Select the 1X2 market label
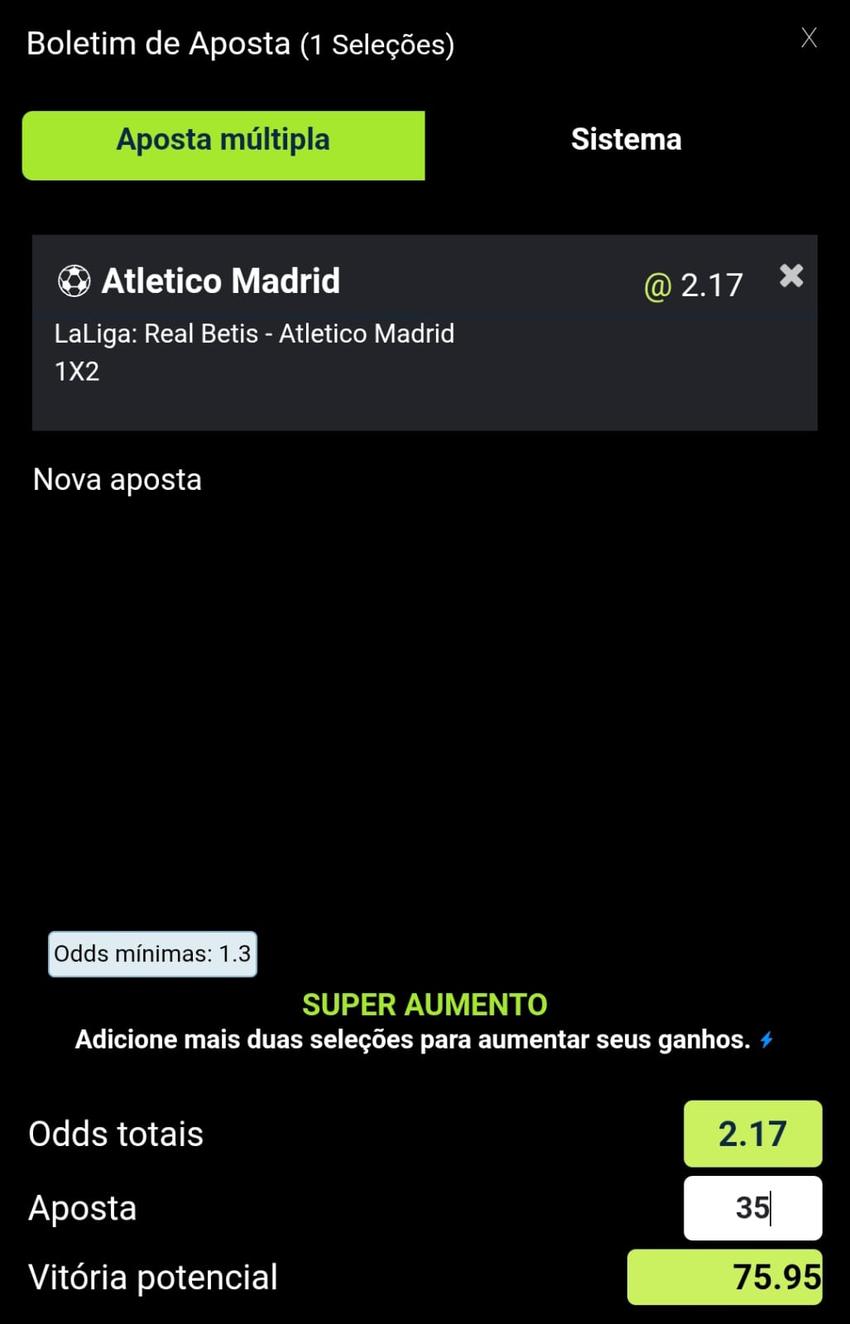The height and width of the screenshot is (1324, 850). [x=77, y=371]
